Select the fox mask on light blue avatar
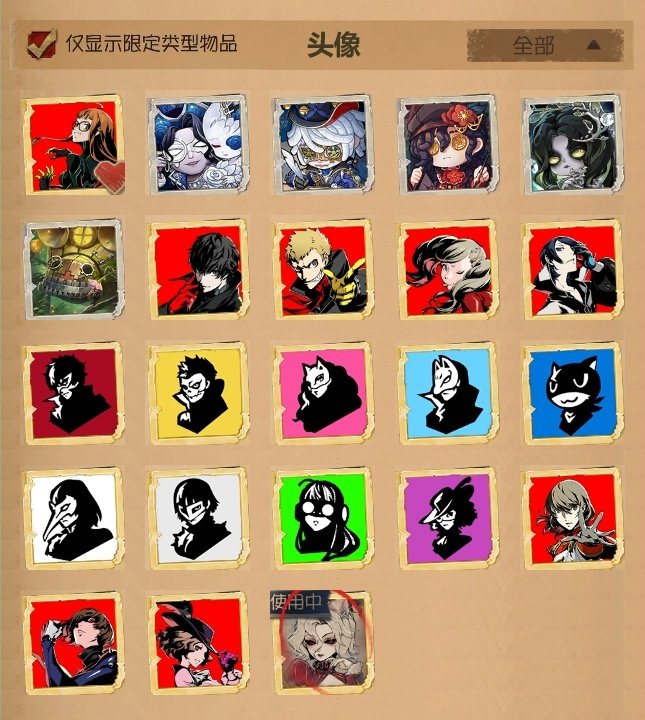This screenshot has width=645, height=720. click(446, 392)
